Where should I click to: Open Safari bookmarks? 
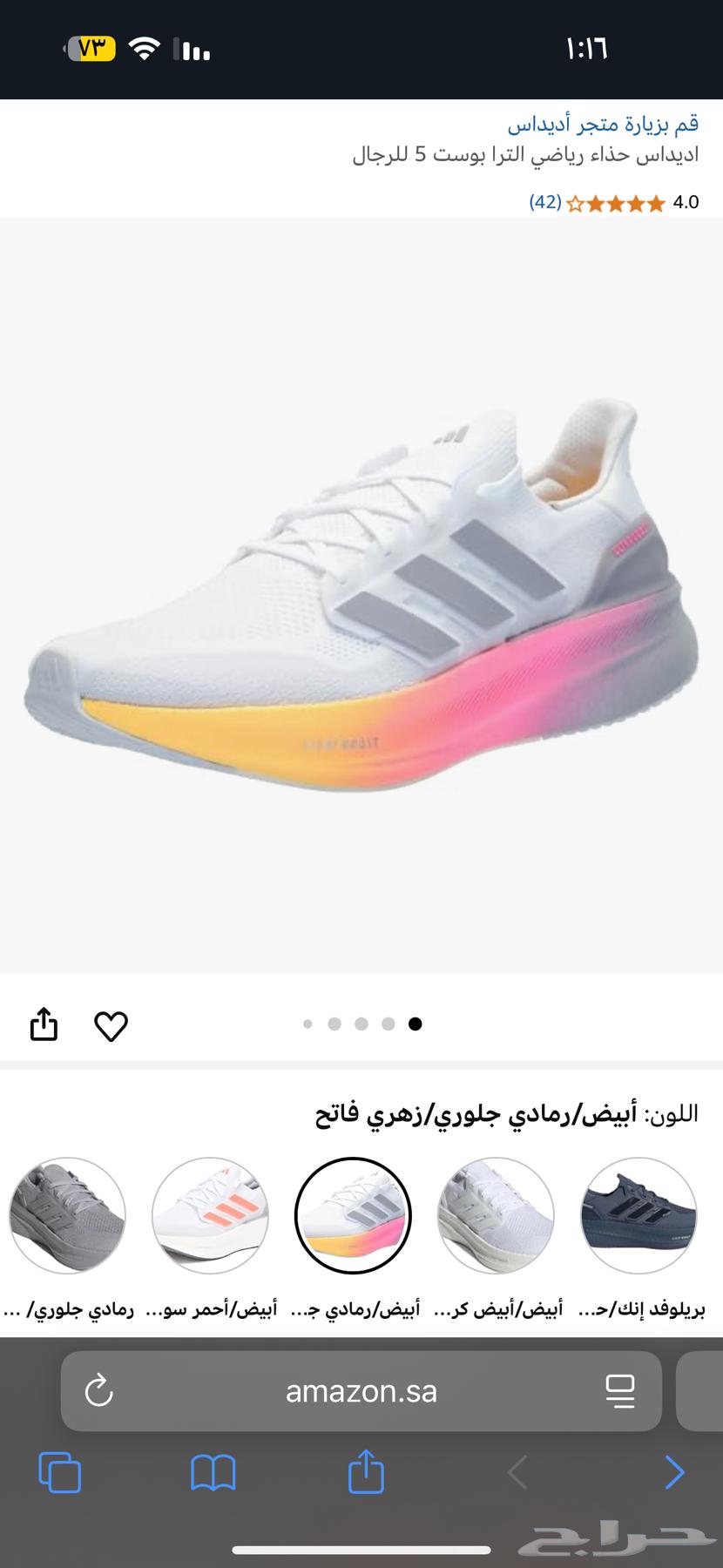[213, 1473]
